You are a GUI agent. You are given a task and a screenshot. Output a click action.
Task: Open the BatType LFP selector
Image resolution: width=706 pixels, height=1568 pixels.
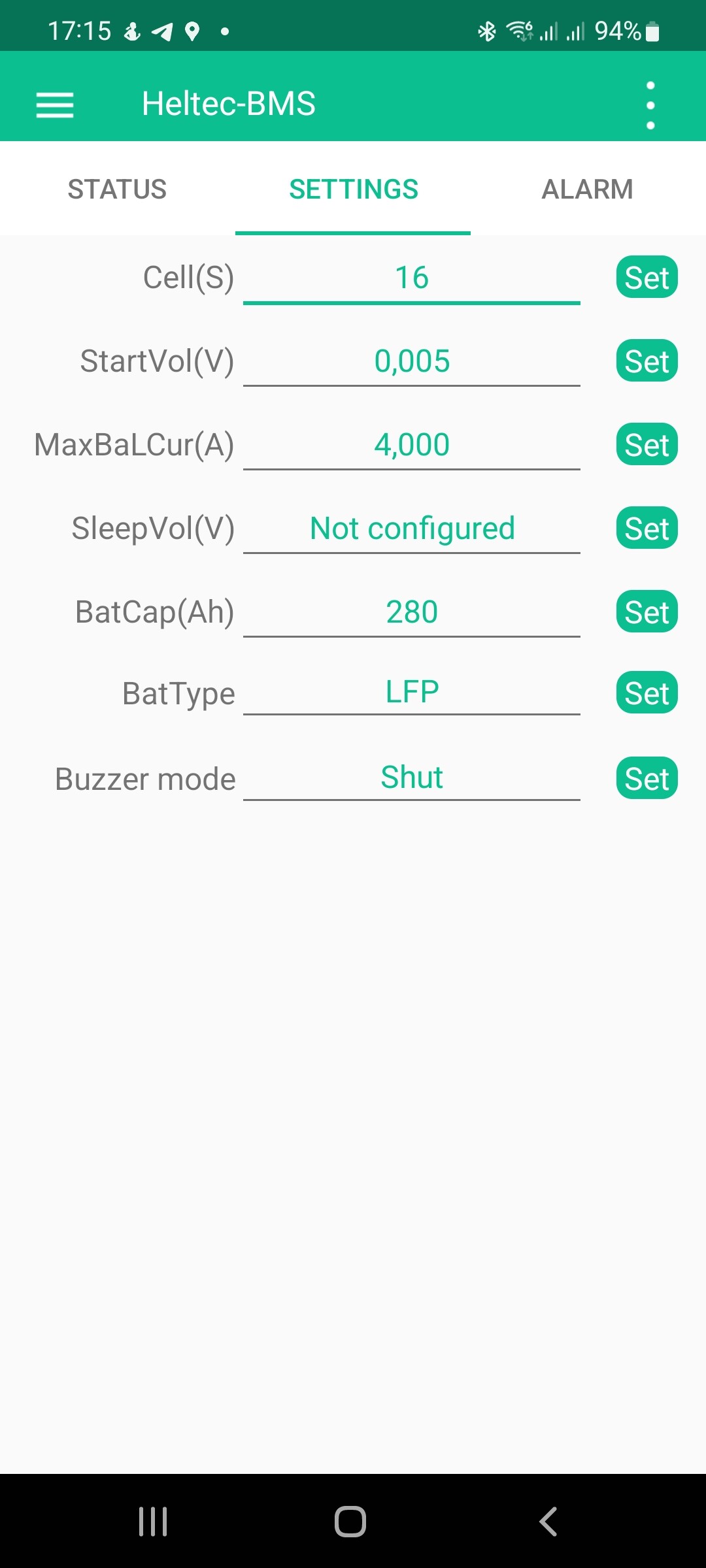tap(412, 693)
